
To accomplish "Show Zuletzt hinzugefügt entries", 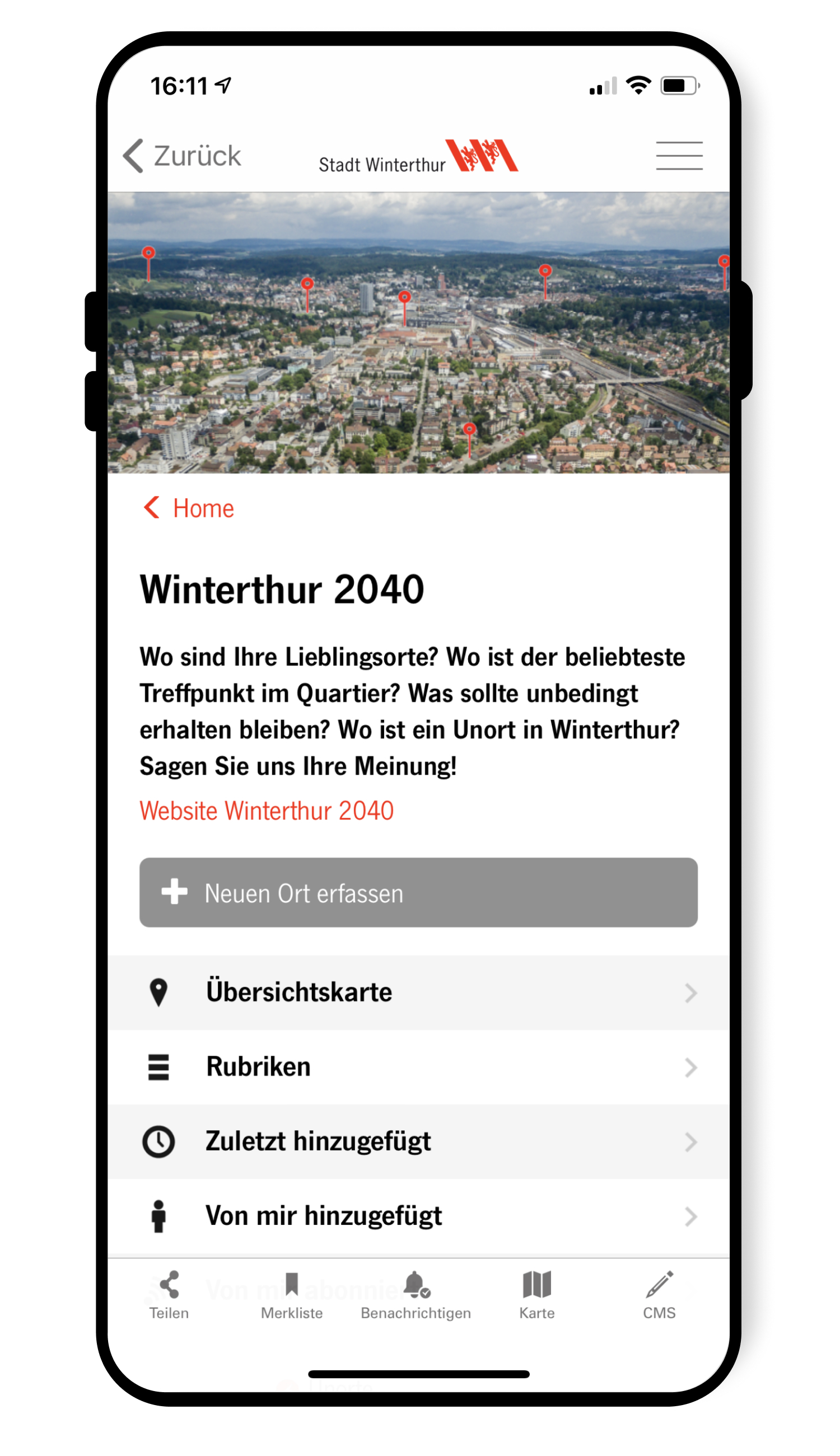I will 418,1141.
